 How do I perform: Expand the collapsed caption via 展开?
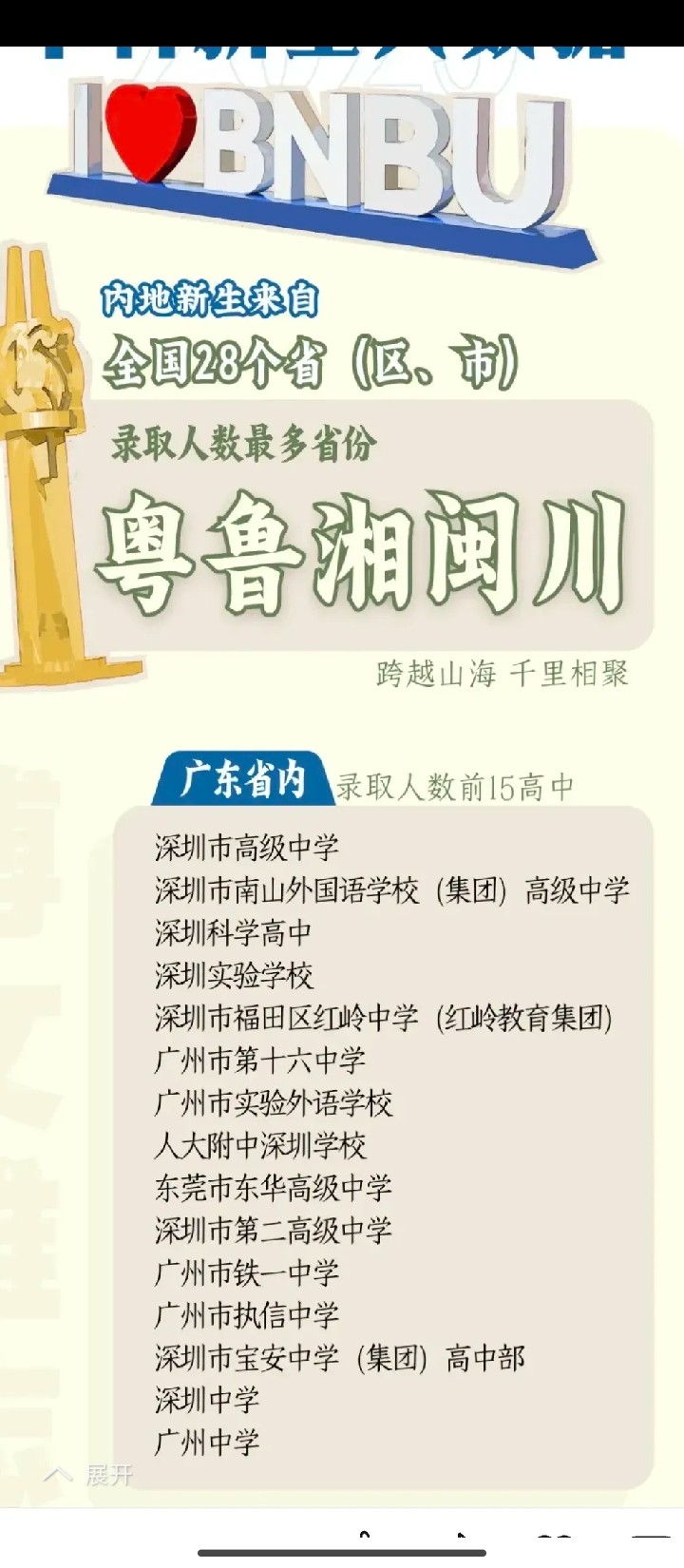pyautogui.click(x=90, y=1475)
